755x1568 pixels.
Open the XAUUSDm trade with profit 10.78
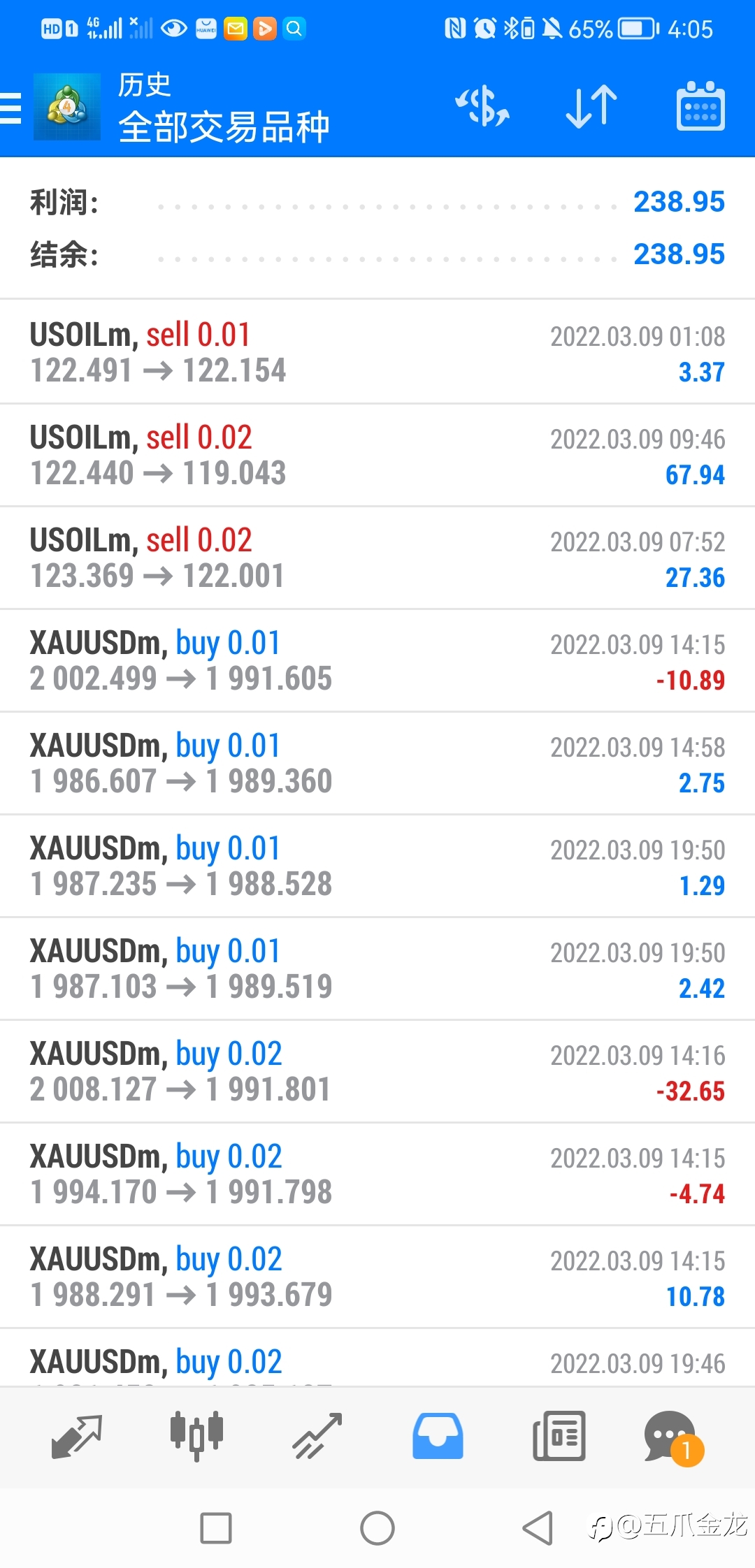tap(377, 1277)
